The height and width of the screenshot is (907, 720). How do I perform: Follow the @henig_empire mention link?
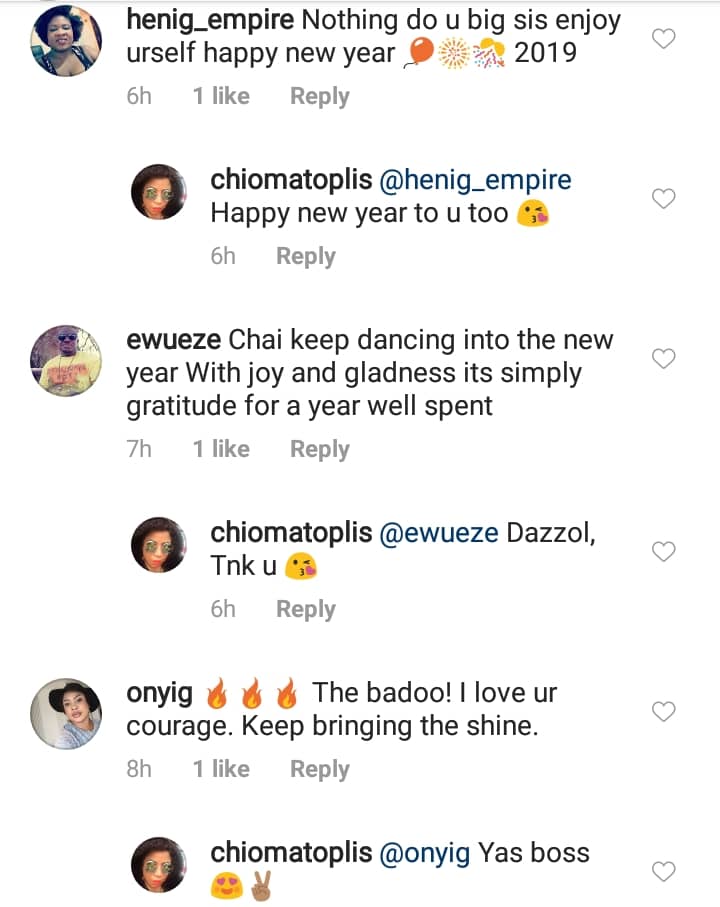[x=476, y=180]
